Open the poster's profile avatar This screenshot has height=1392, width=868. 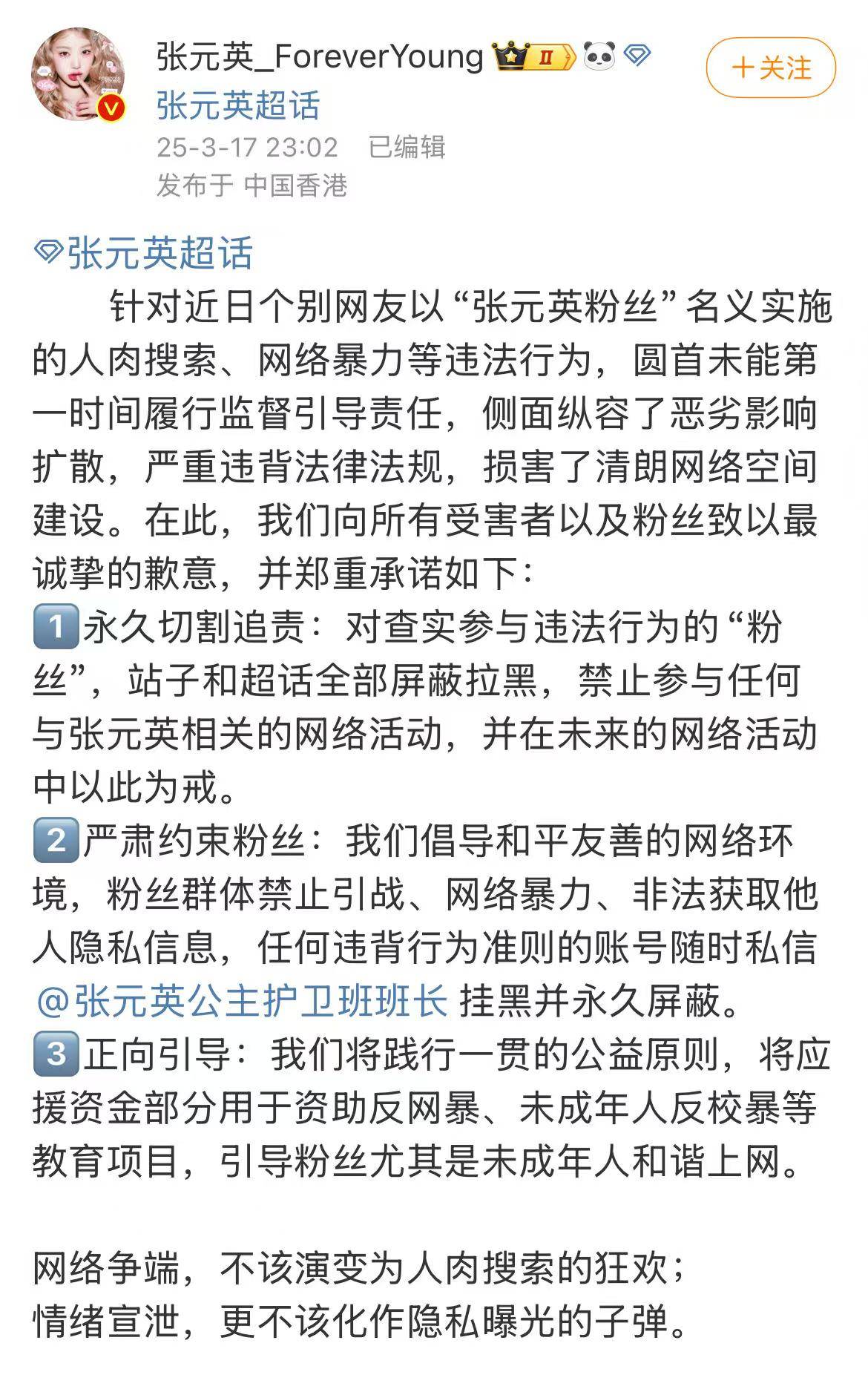78,74
